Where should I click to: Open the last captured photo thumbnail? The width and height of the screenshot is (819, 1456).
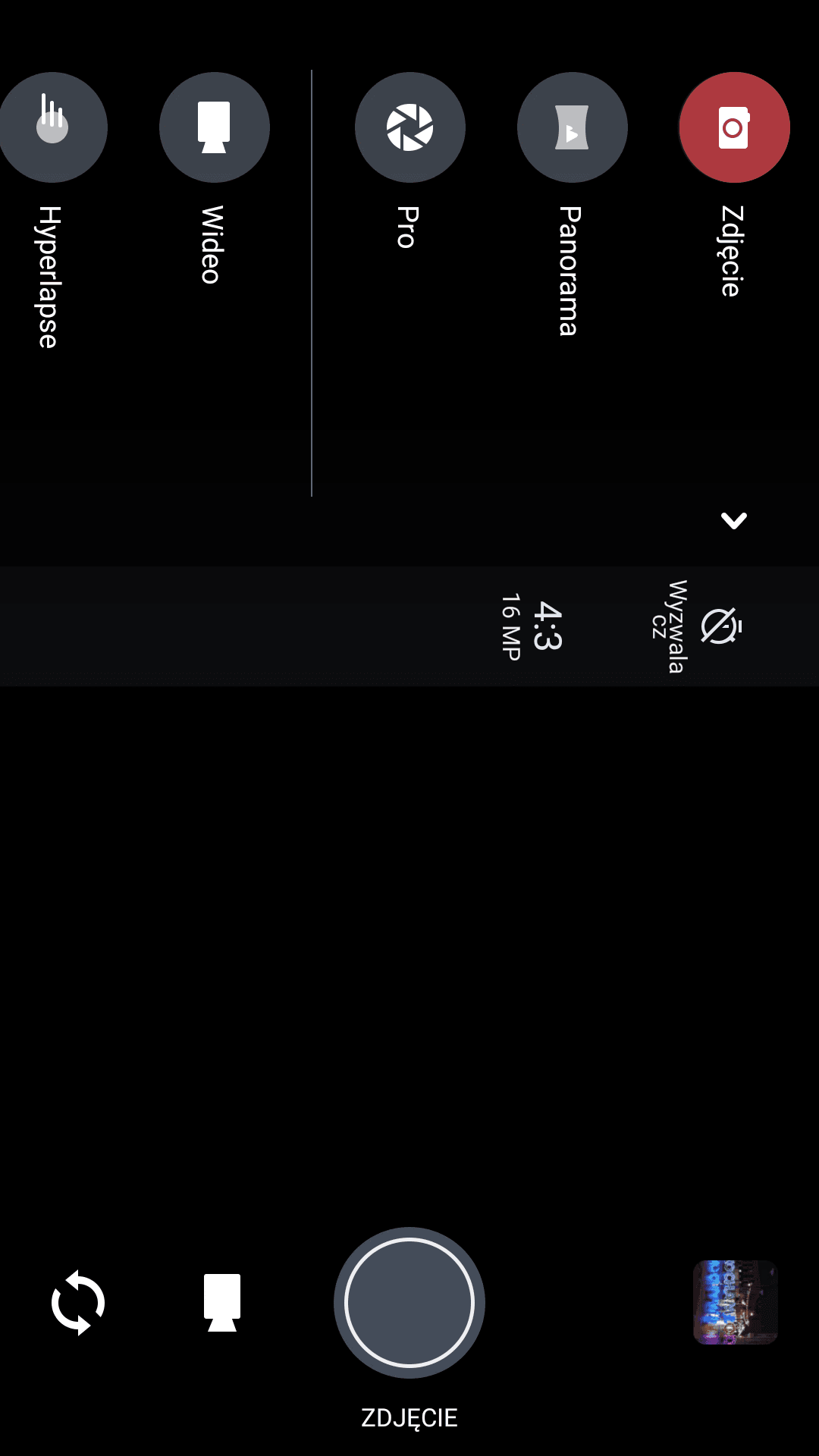tap(736, 1302)
